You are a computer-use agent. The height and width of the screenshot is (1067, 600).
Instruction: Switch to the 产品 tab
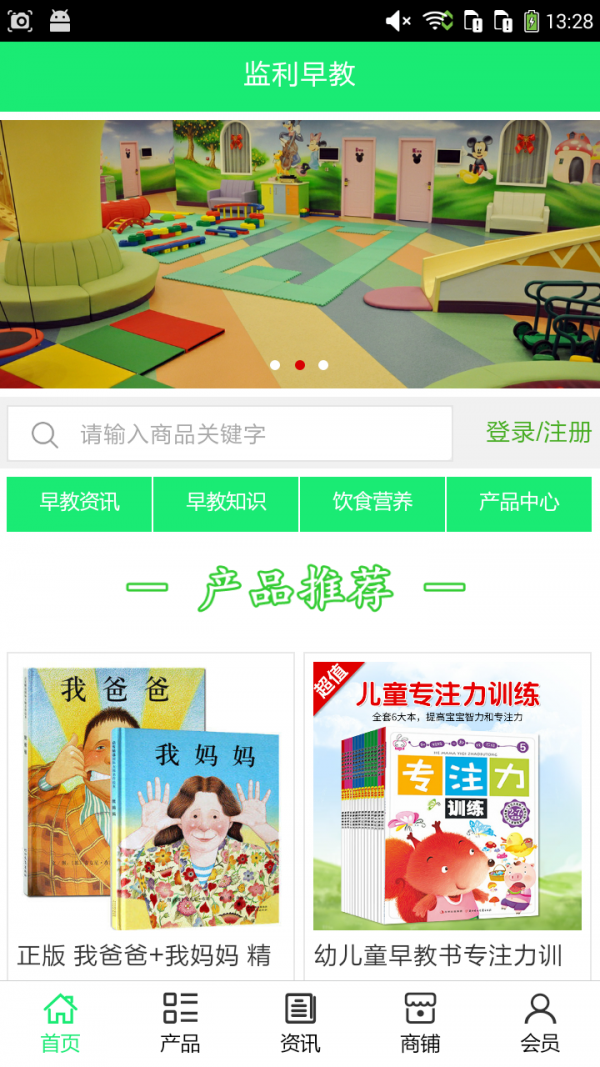pyautogui.click(x=180, y=1023)
